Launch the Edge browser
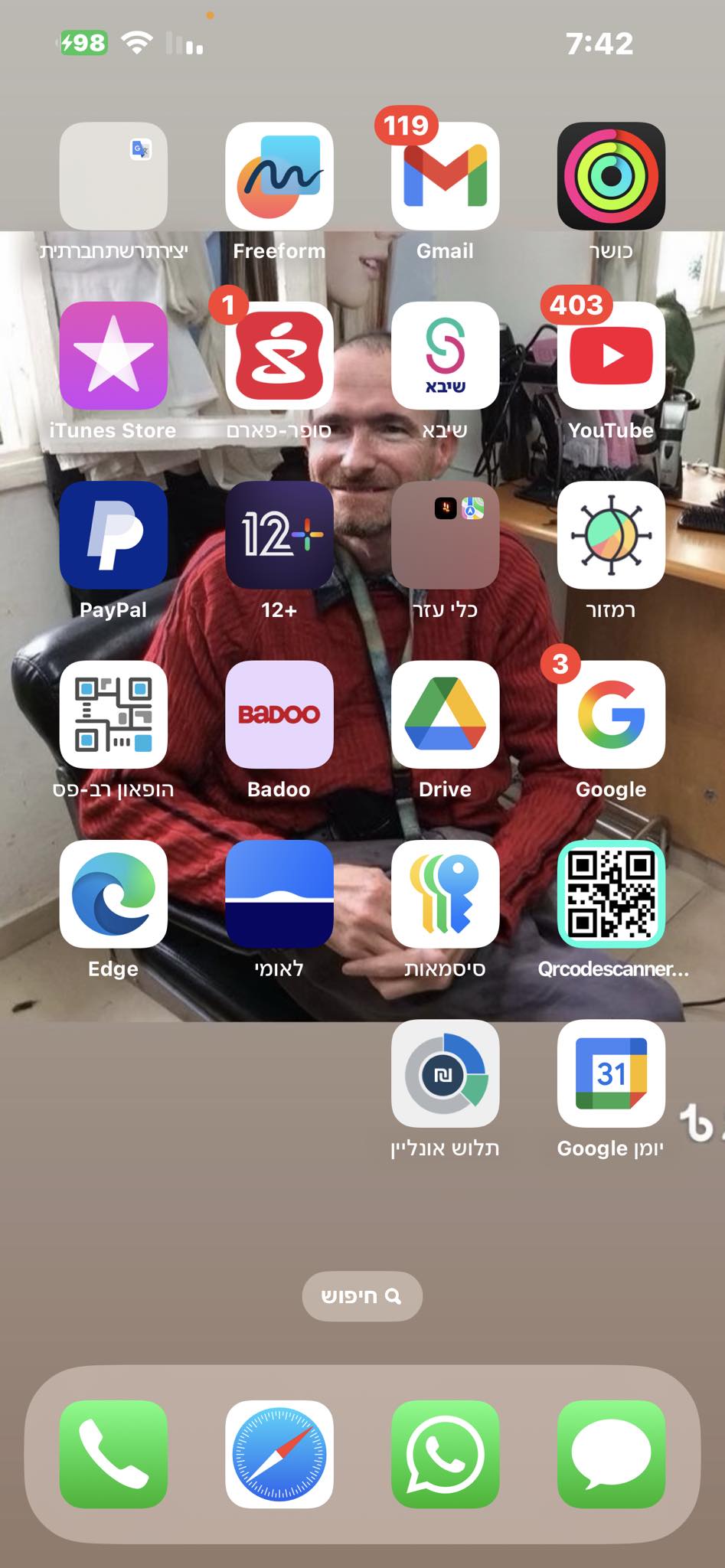Screen dimensions: 725x1568 pos(113,893)
